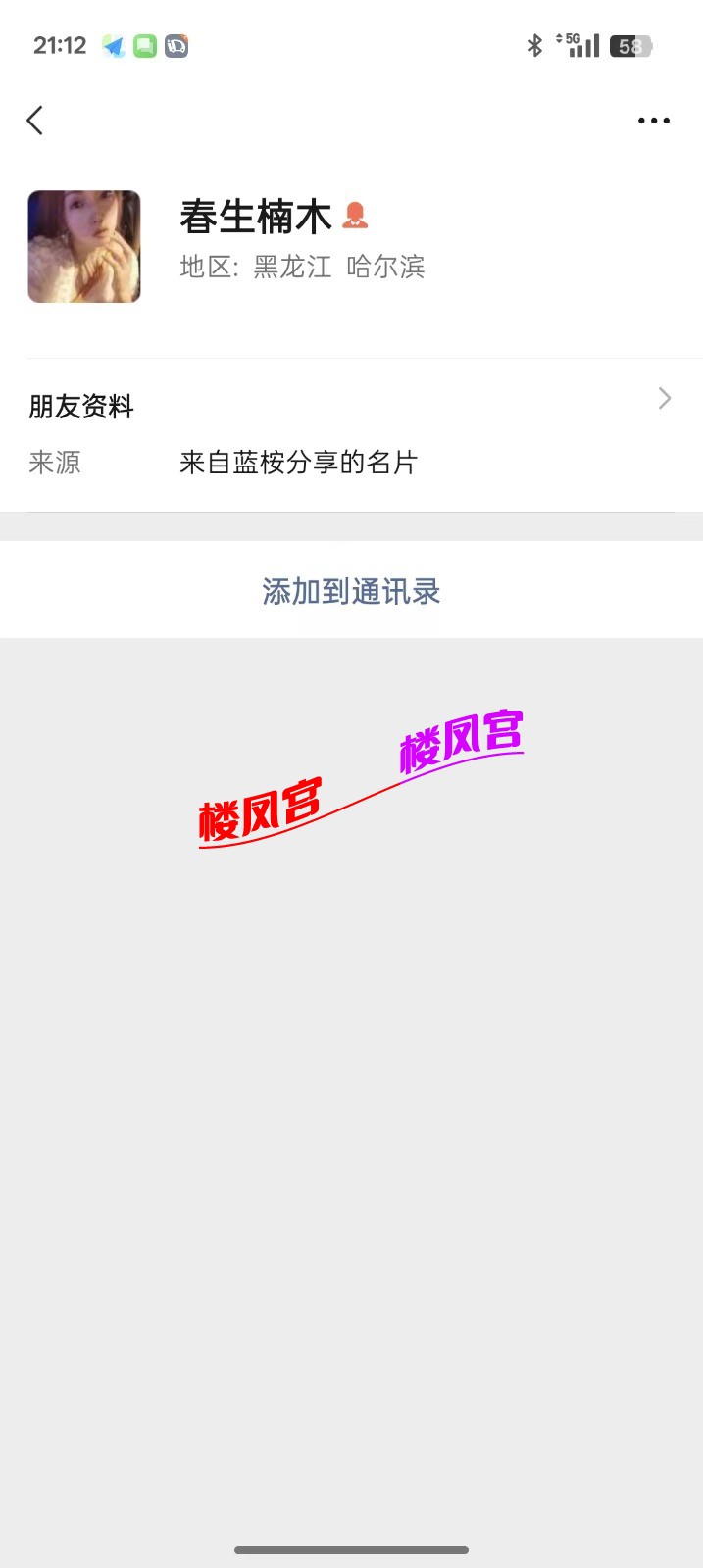
Task: Tap 添加到通讯录 to add contact
Action: pyautogui.click(x=351, y=591)
